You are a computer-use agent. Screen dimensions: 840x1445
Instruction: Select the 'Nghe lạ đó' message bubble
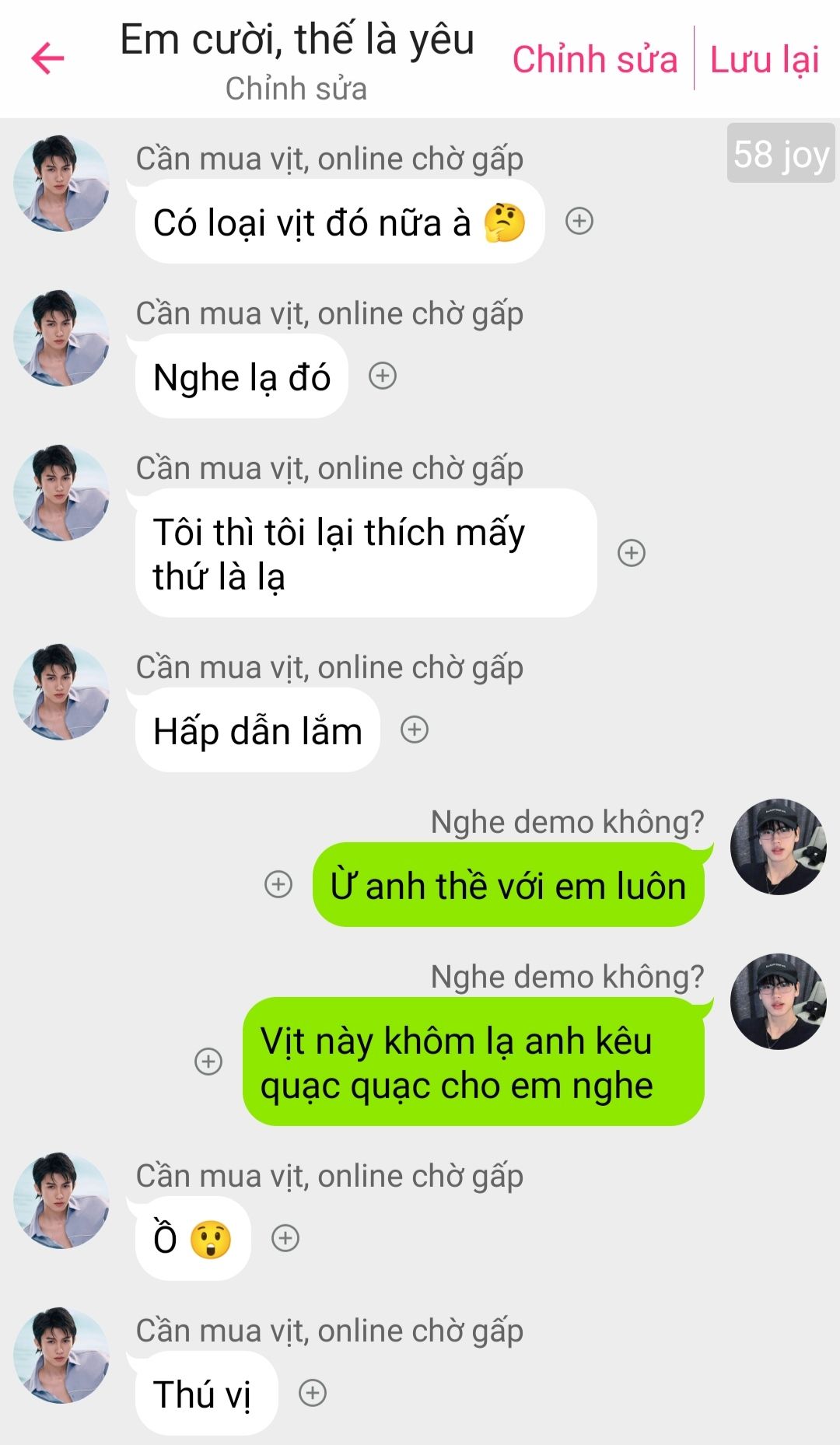click(242, 376)
